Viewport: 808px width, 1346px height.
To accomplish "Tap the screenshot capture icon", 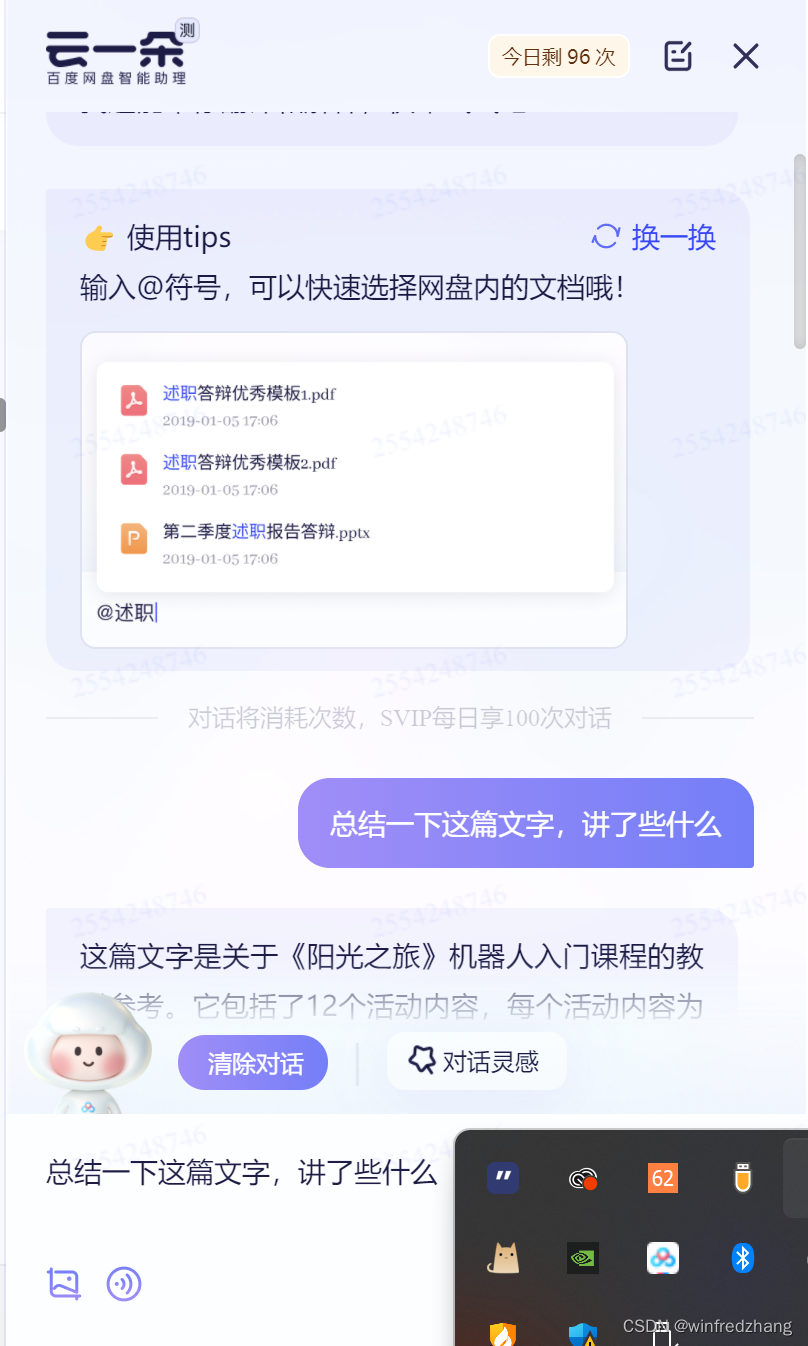I will click(x=64, y=1283).
